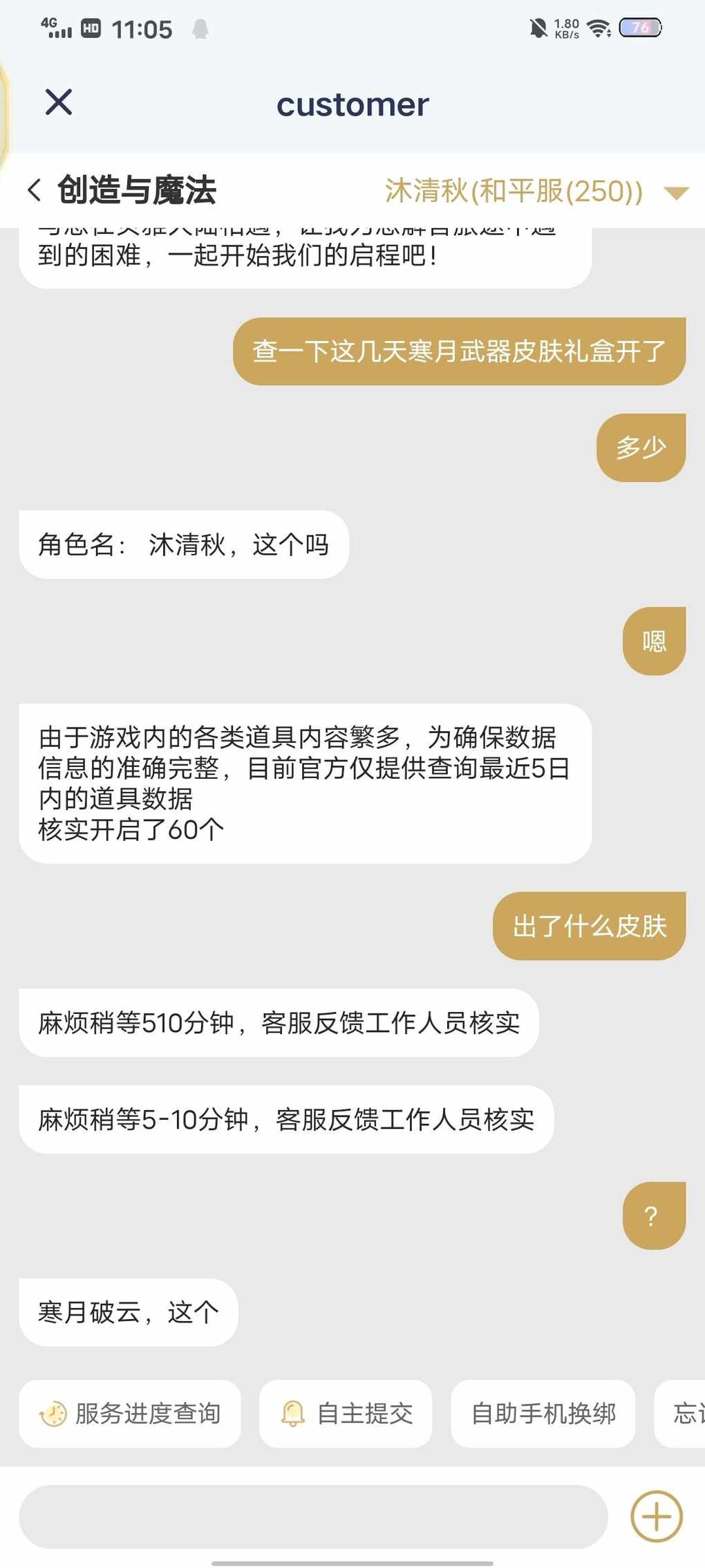
Task: Close the customer service window
Action: click(x=59, y=102)
